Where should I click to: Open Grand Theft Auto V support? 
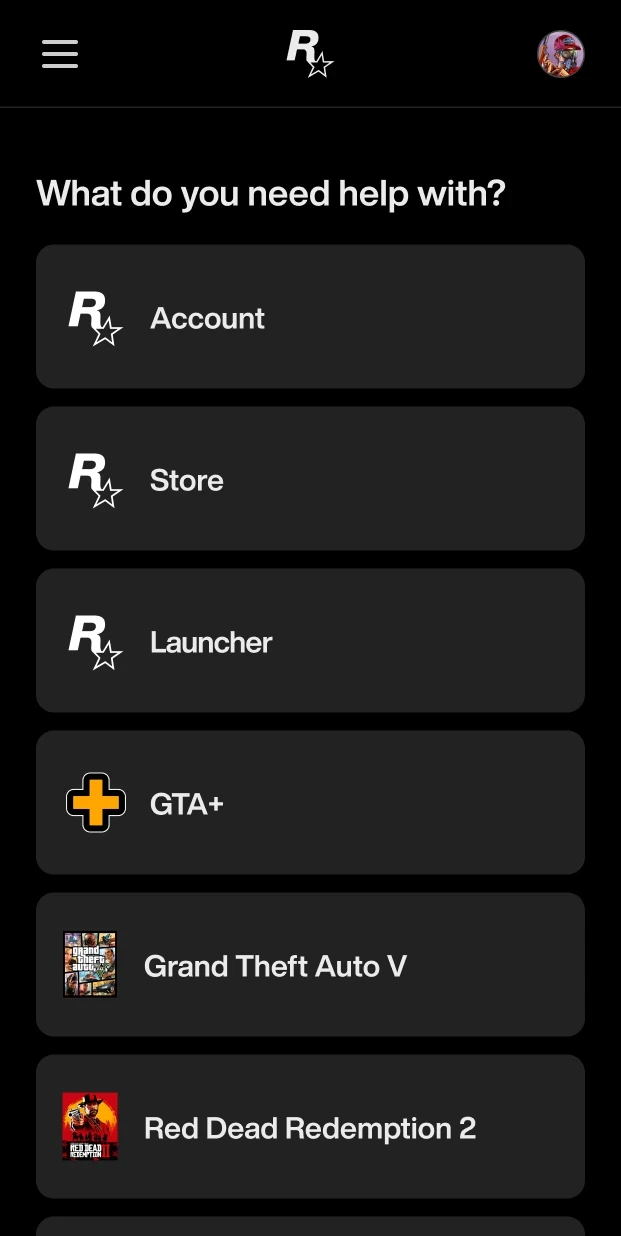tap(310, 965)
